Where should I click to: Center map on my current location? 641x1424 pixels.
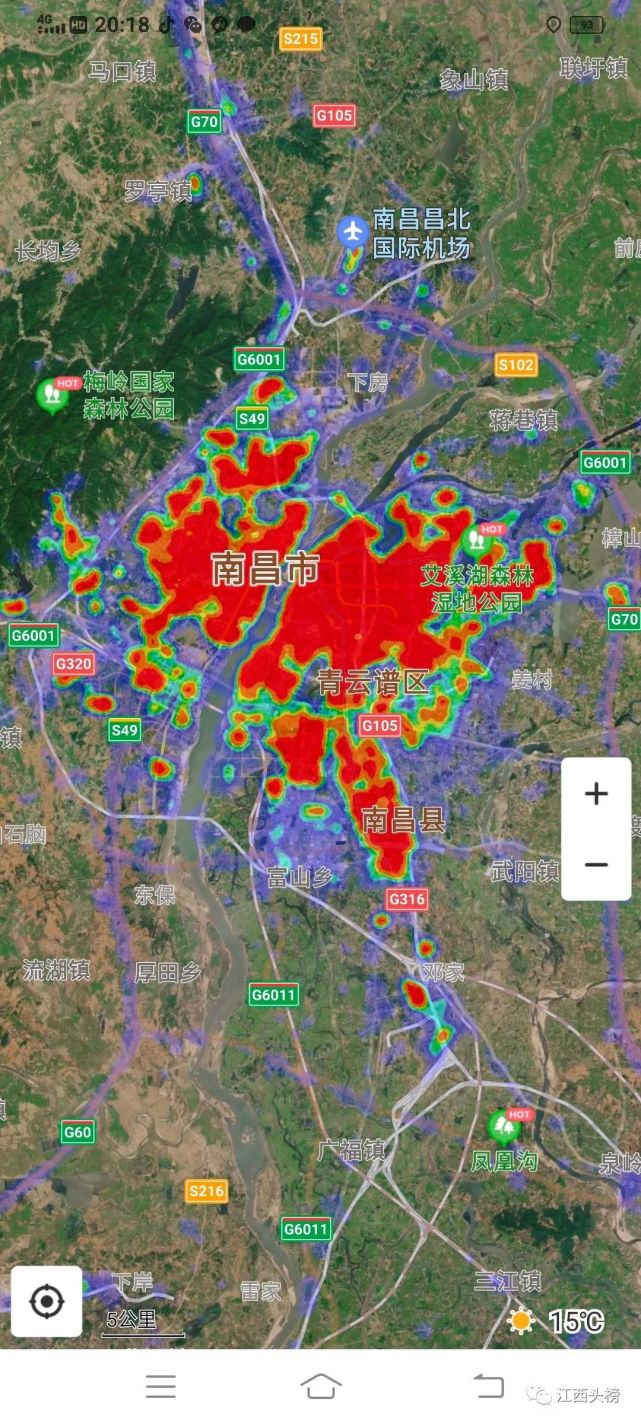click(47, 1301)
